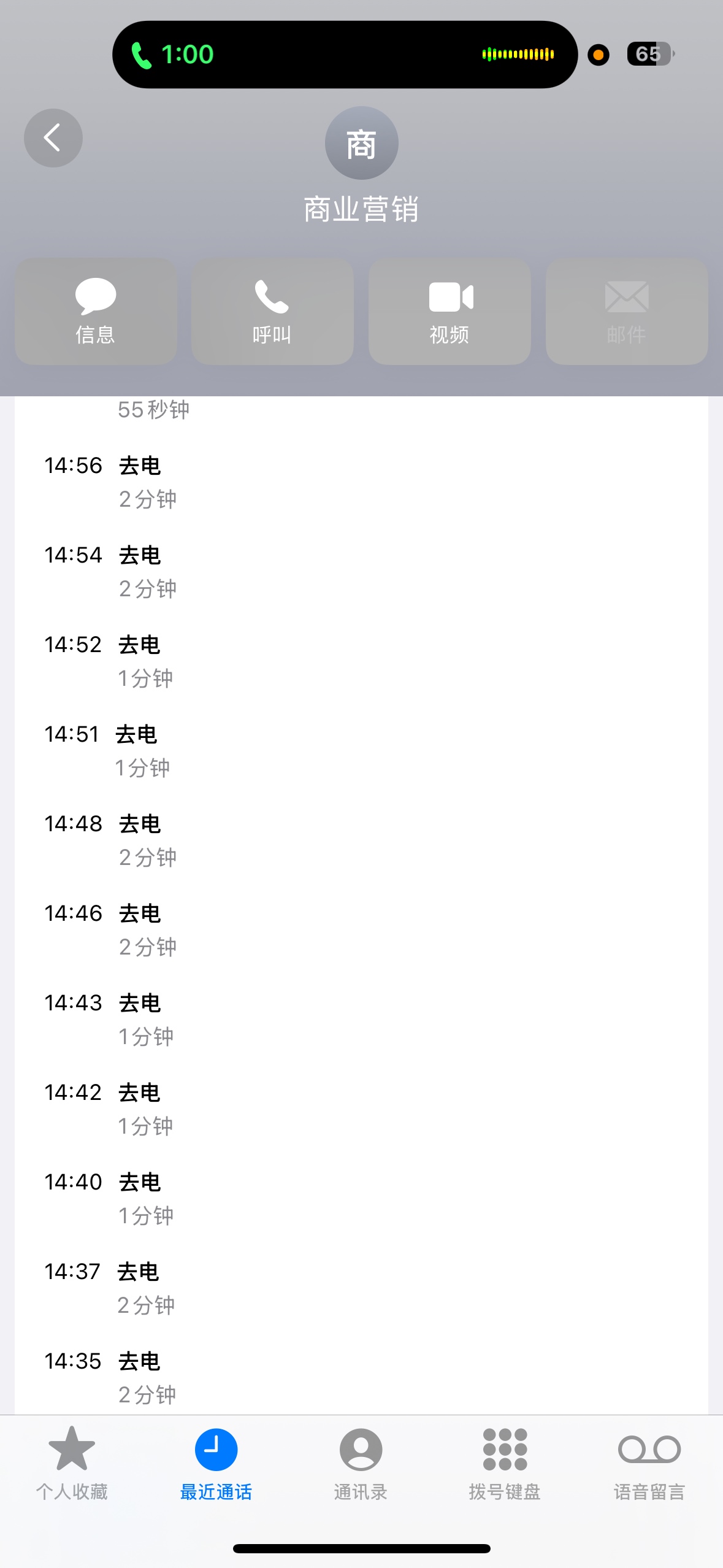Return to the ongoing call in the Dynamic Island

click(x=345, y=55)
